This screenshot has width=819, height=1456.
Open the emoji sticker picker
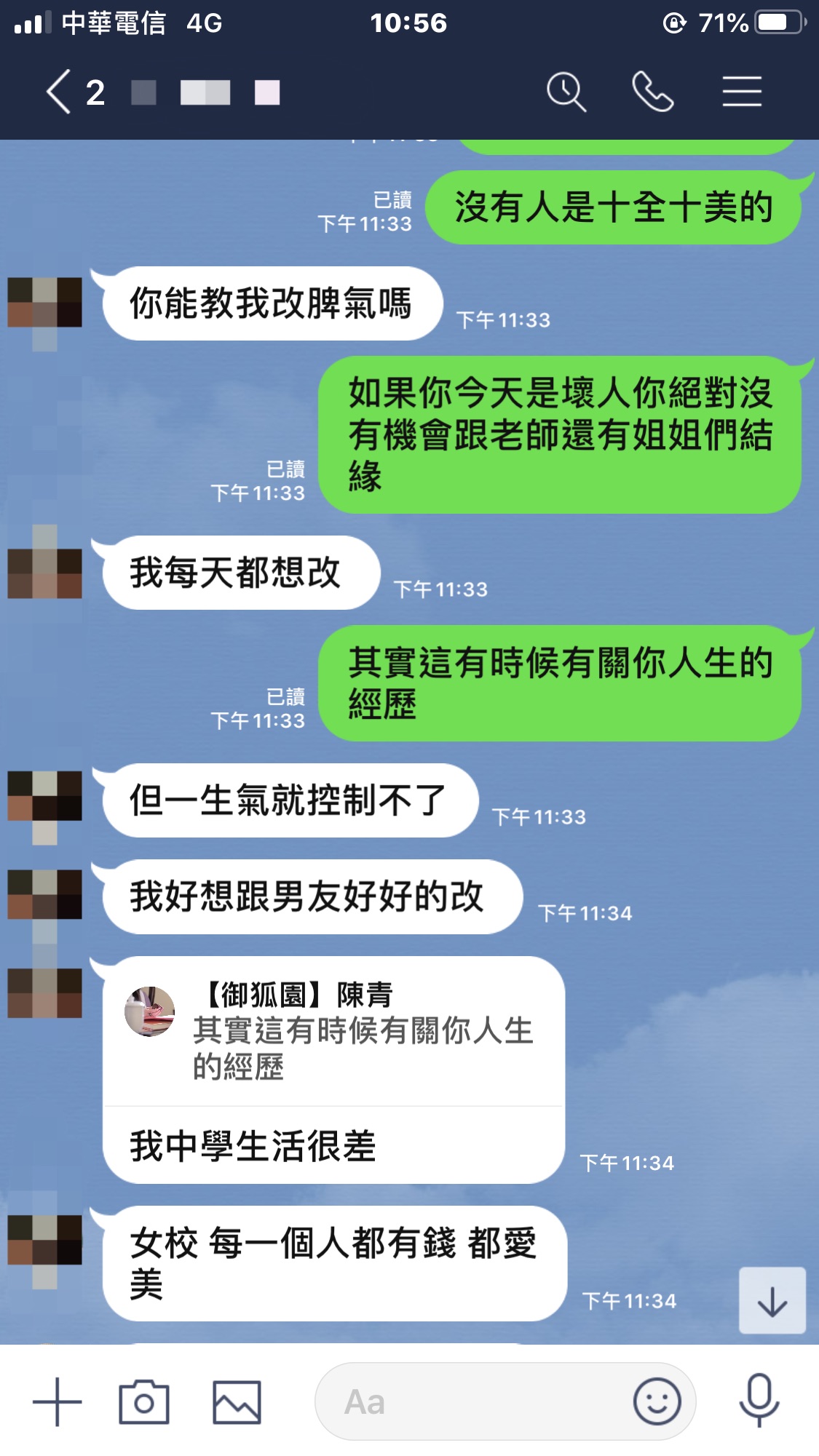pos(657,1401)
